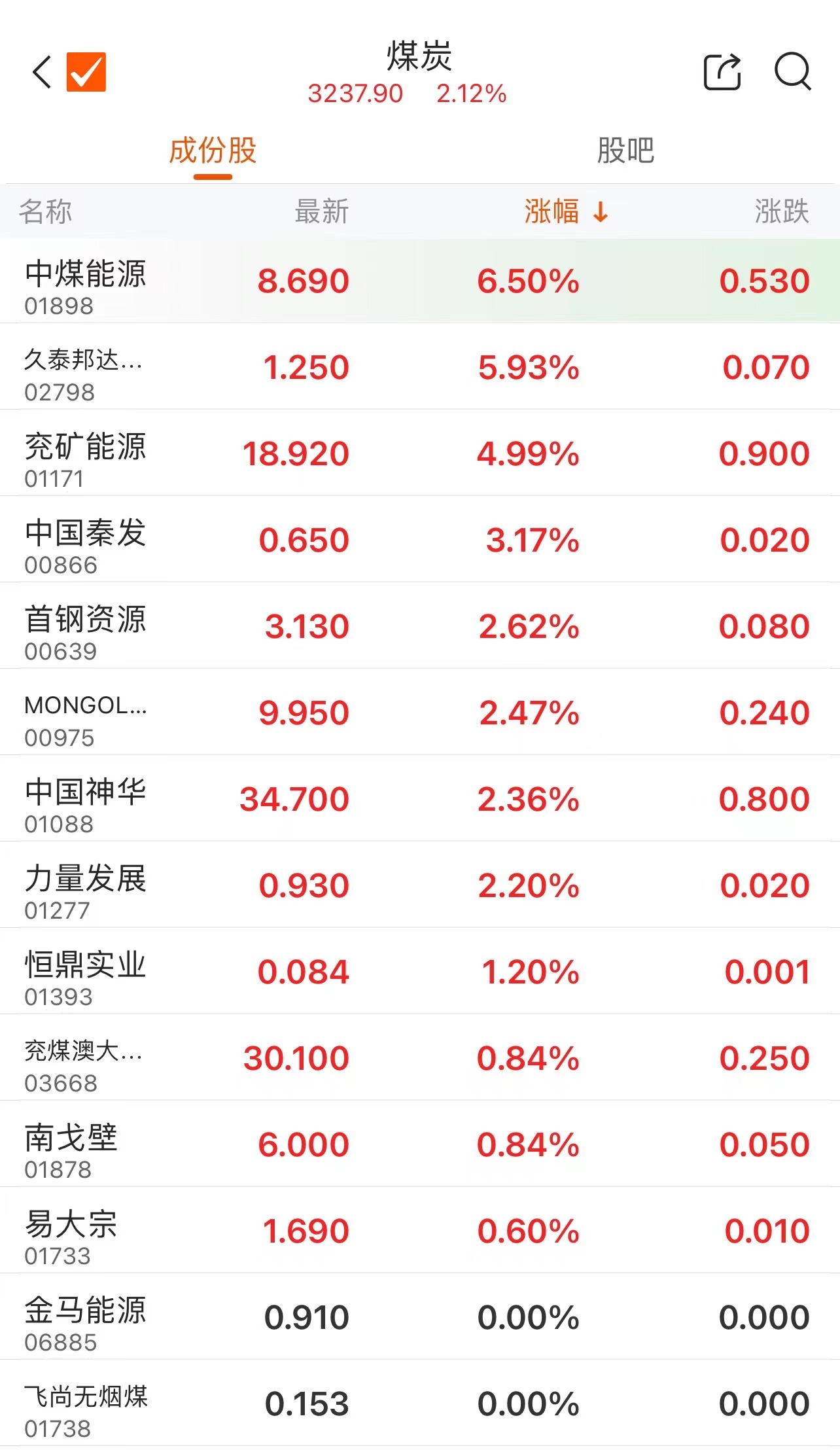View 中国秦发 00866 quote
Image resolution: width=840 pixels, height=1450 pixels.
pyautogui.click(x=420, y=539)
